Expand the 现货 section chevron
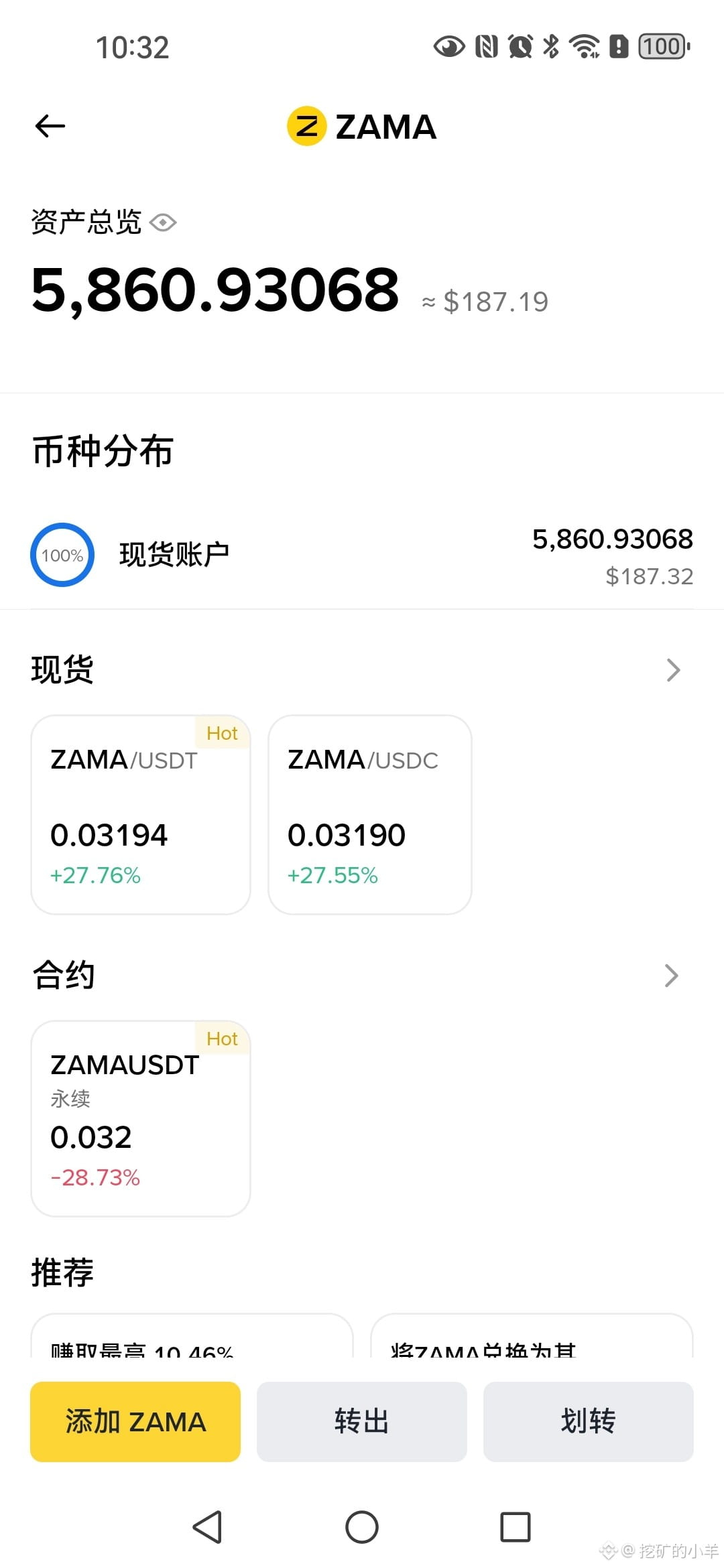 click(673, 670)
